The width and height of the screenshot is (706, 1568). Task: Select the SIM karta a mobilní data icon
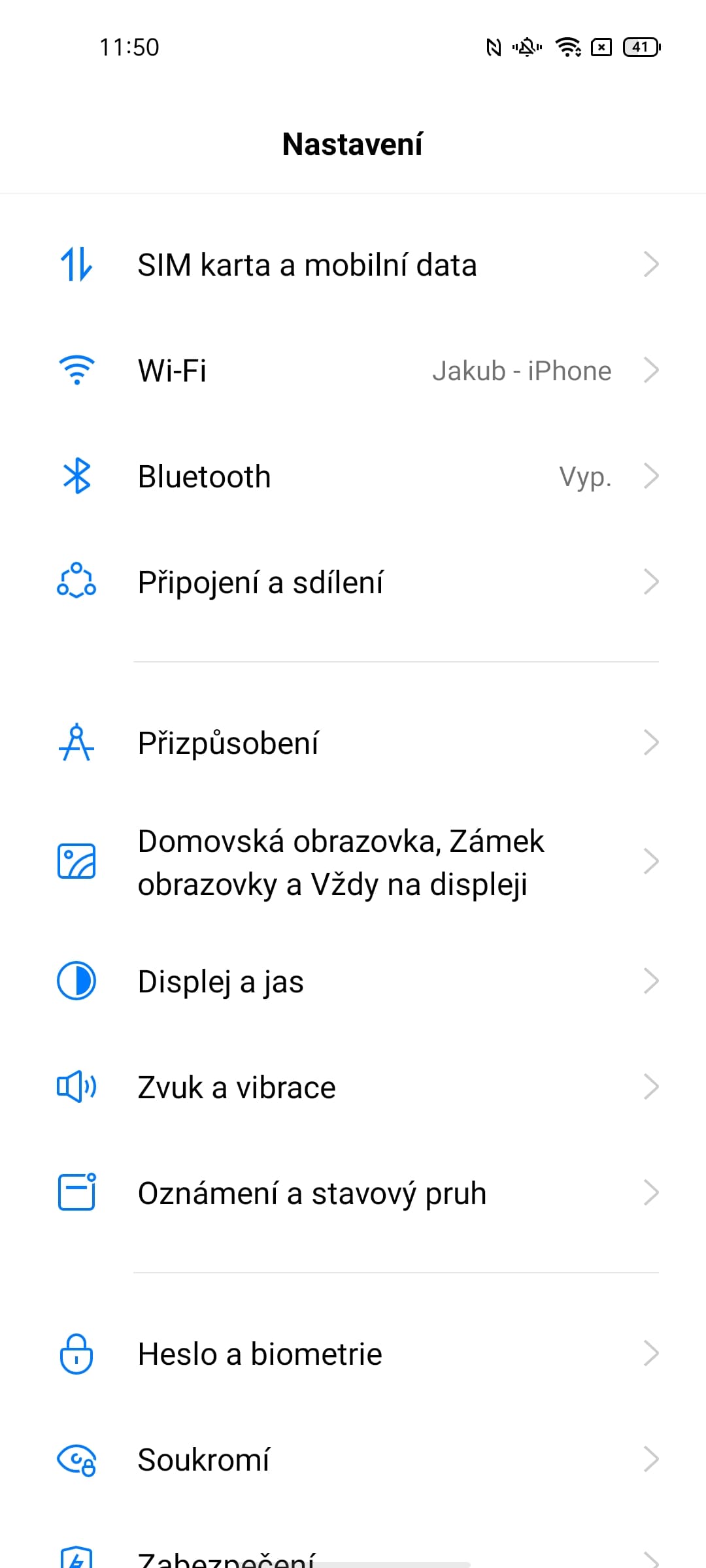[76, 265]
